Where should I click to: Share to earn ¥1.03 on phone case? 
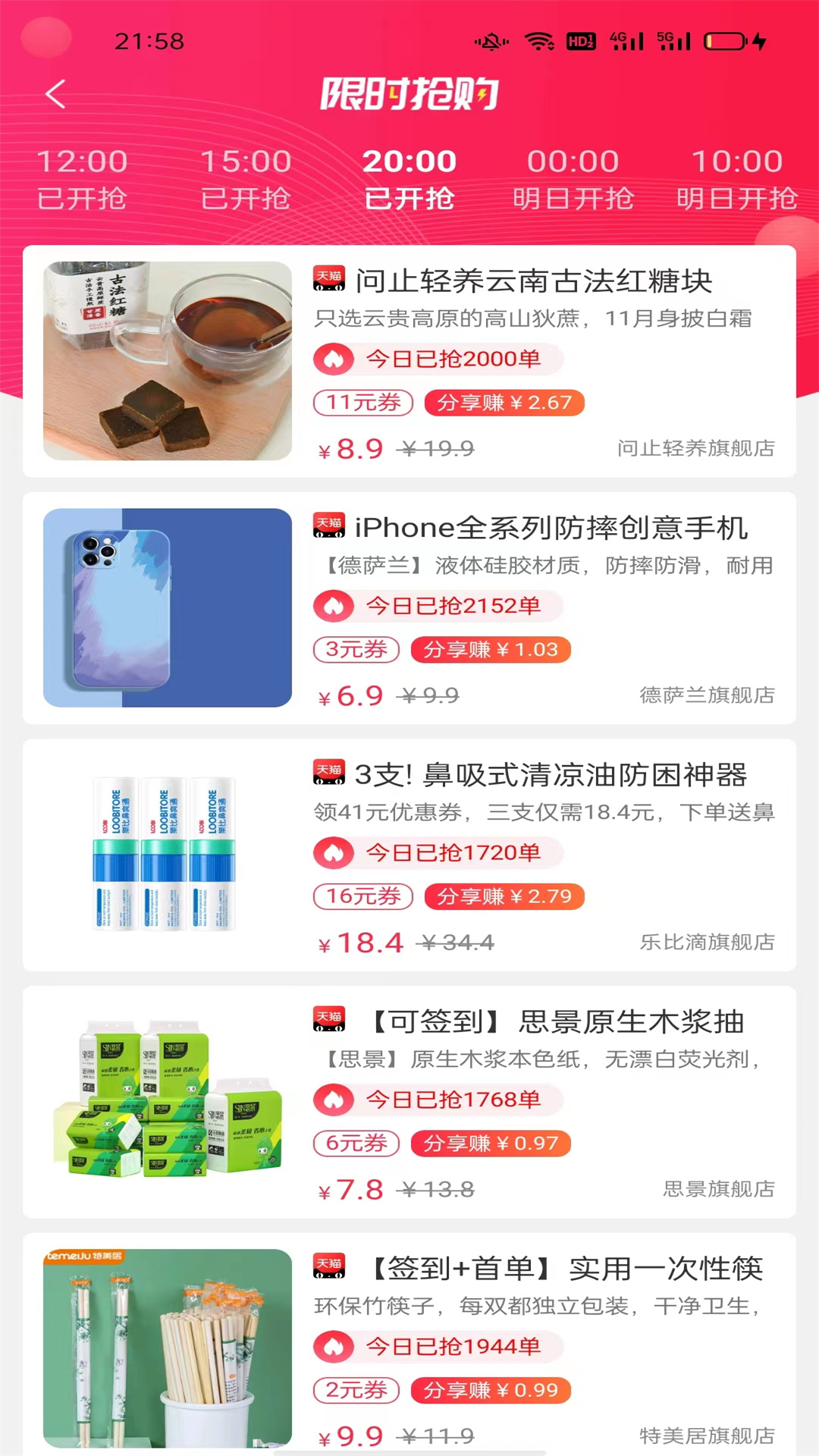tap(491, 650)
